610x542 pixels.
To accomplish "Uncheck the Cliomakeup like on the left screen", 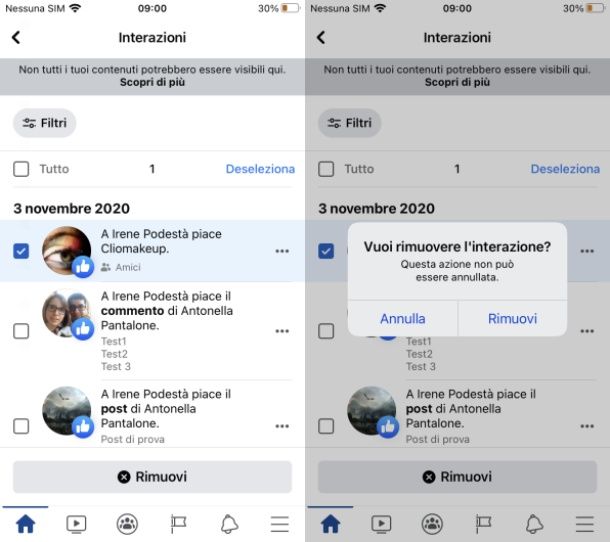I will pos(21,251).
